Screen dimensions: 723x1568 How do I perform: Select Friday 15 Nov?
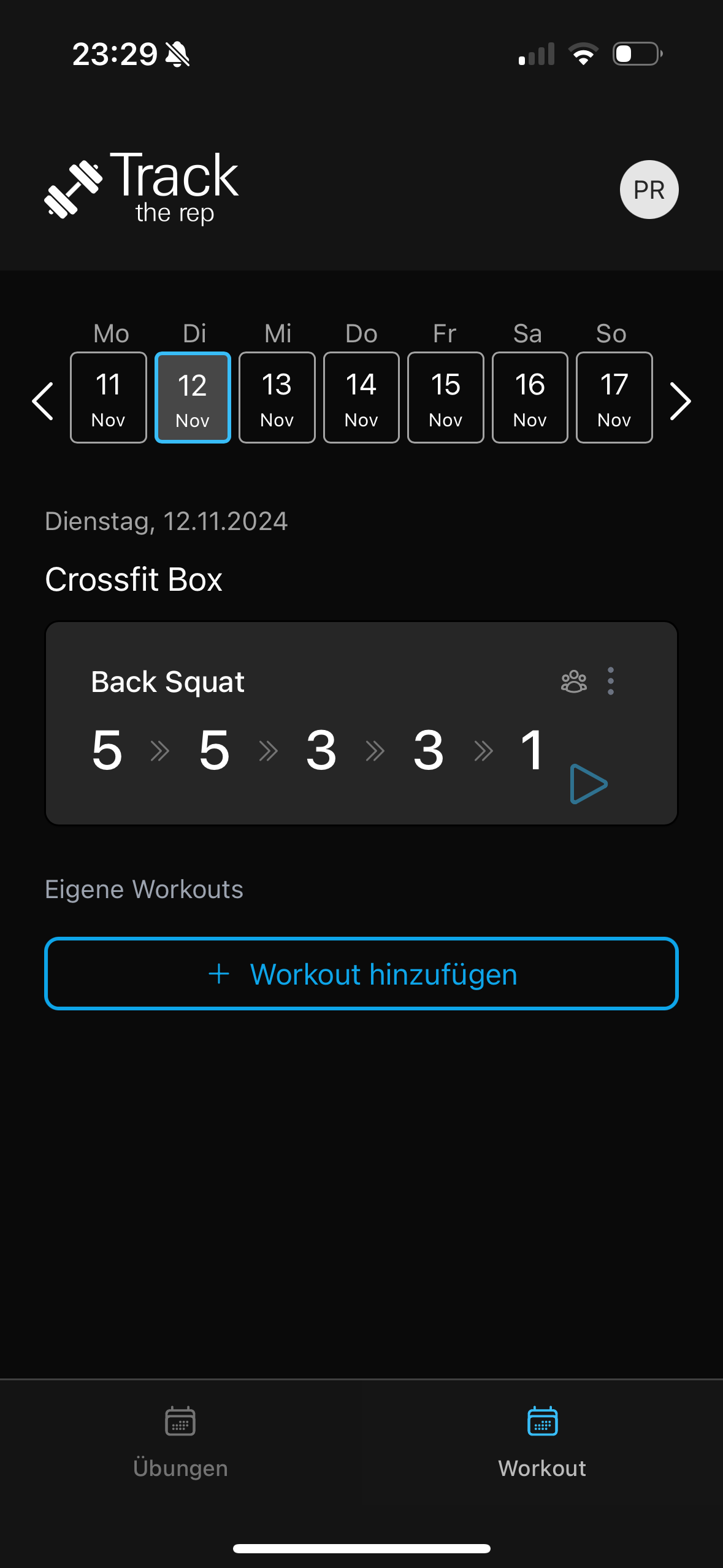pyautogui.click(x=446, y=398)
